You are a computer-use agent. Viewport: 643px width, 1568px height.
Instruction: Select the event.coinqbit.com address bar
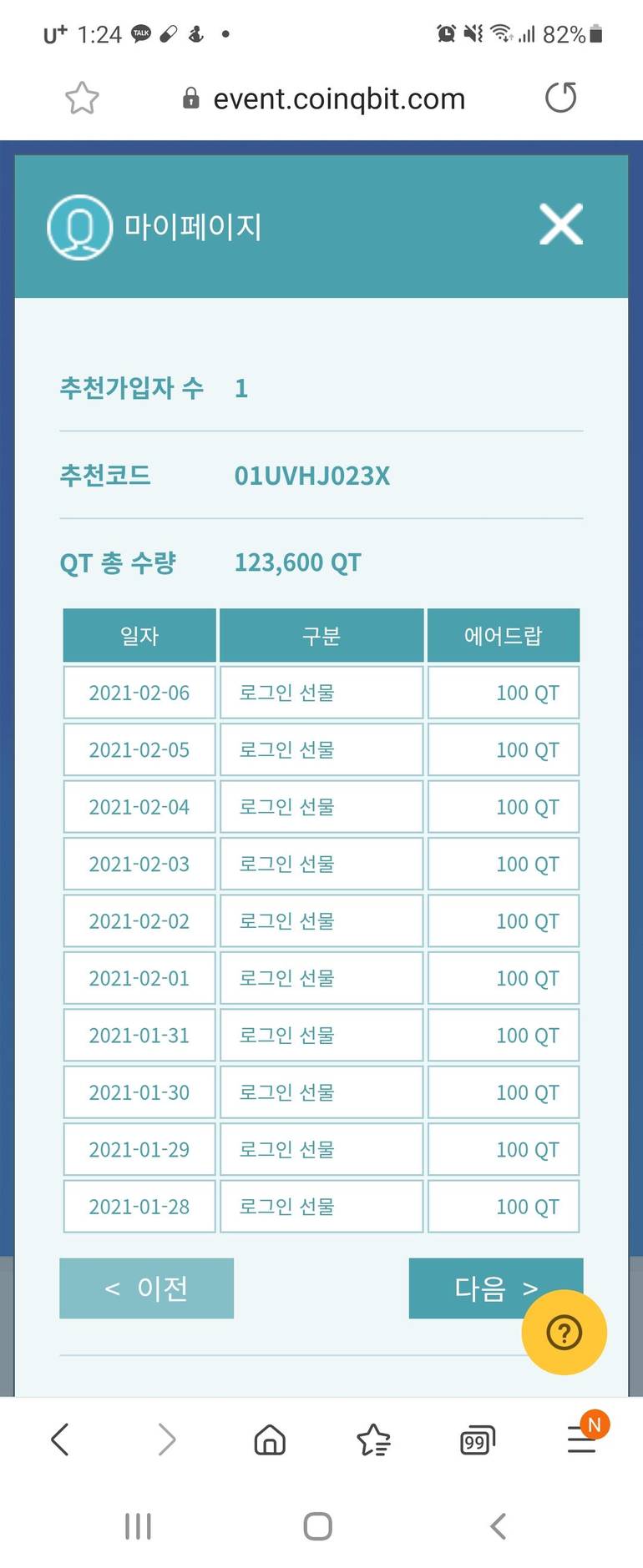pyautogui.click(x=339, y=98)
